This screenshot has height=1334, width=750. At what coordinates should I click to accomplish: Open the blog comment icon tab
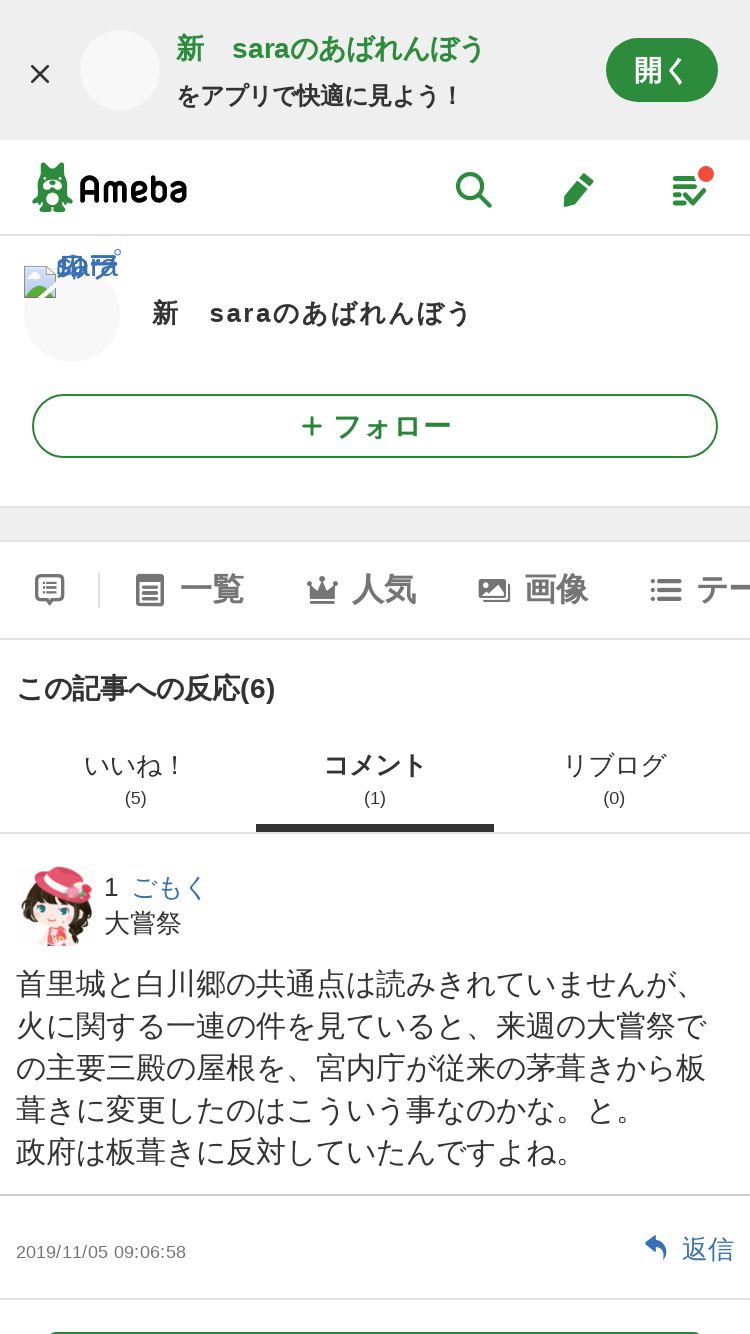pyautogui.click(x=50, y=590)
